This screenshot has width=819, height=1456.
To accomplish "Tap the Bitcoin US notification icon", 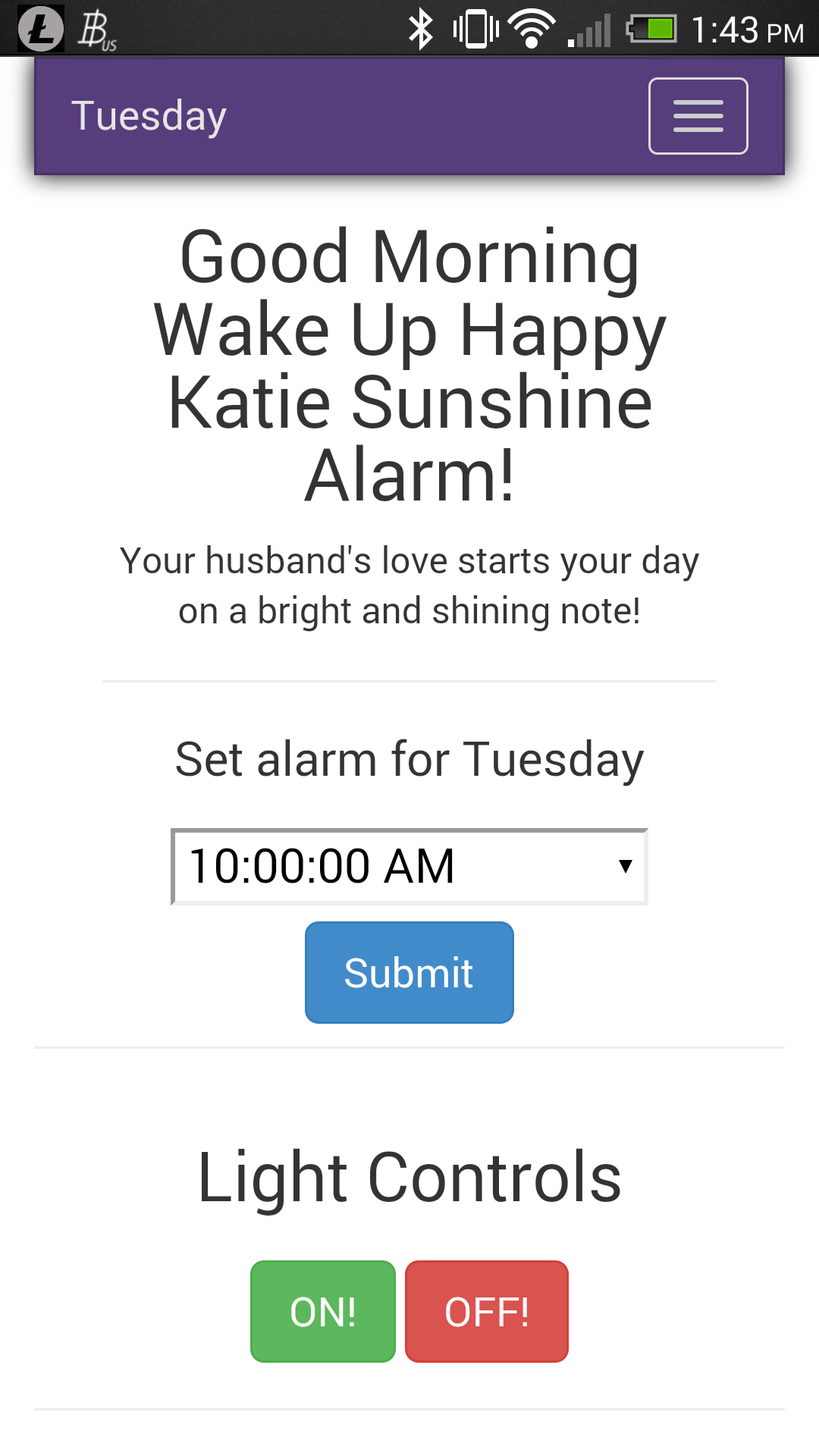I will 97,29.
